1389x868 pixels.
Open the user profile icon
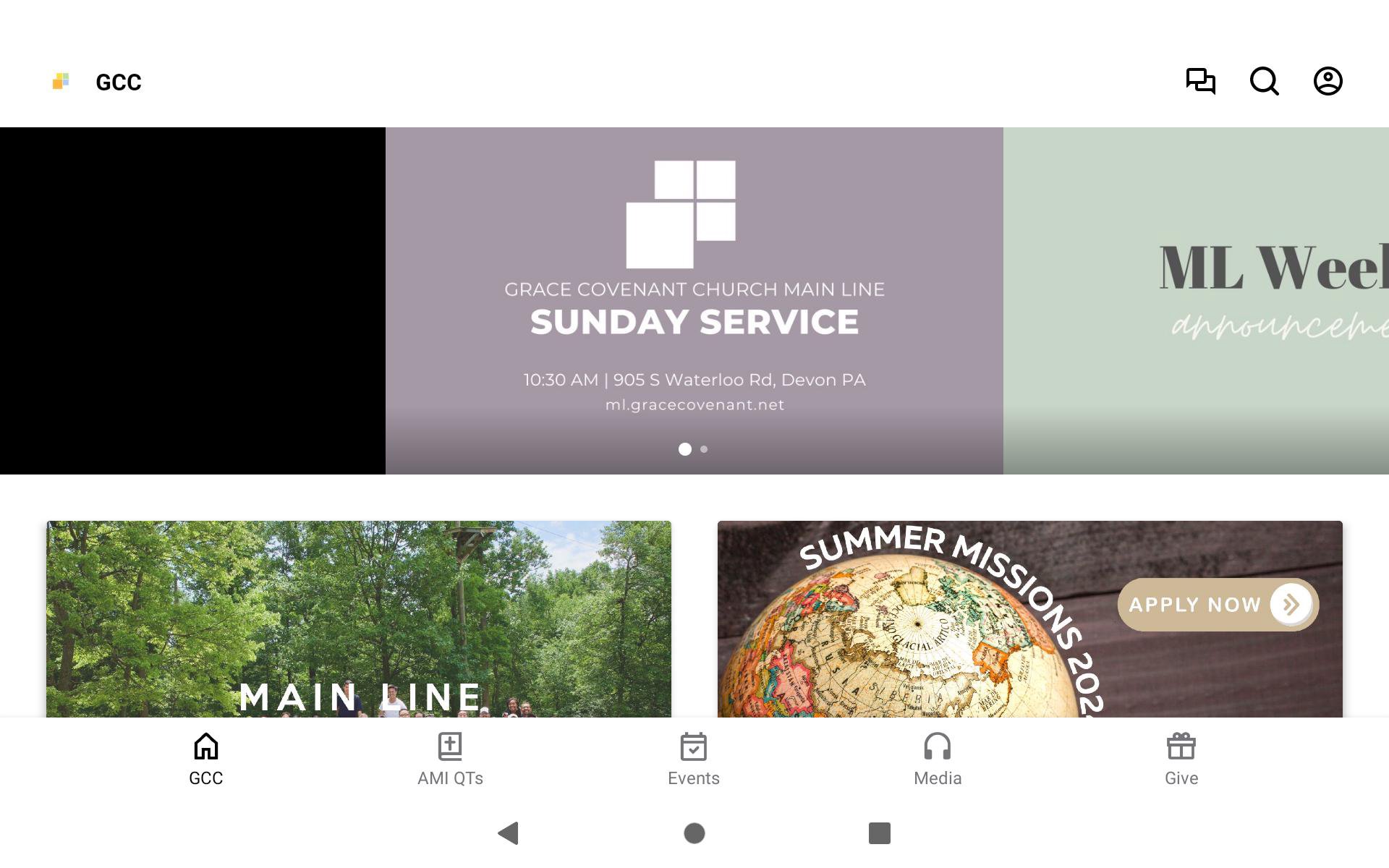[x=1328, y=81]
